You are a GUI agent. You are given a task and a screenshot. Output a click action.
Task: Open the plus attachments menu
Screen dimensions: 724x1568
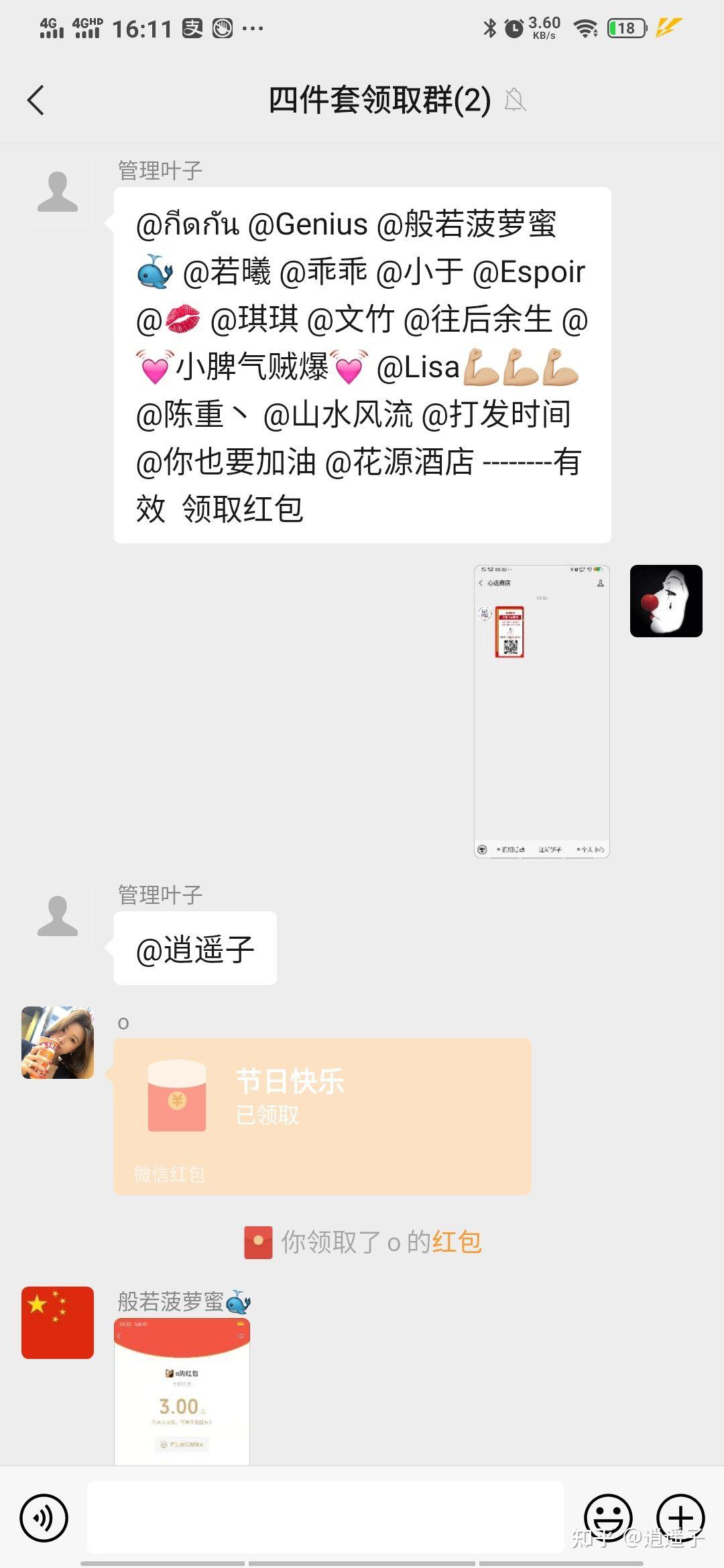click(x=680, y=1517)
